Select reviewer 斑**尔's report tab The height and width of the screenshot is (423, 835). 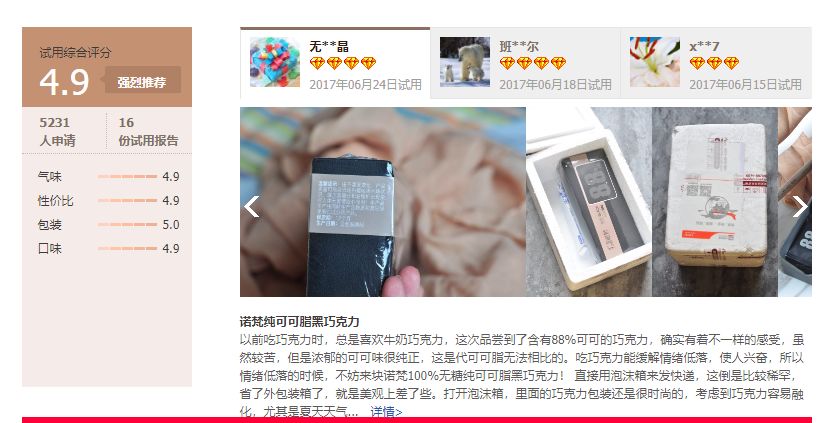(525, 63)
